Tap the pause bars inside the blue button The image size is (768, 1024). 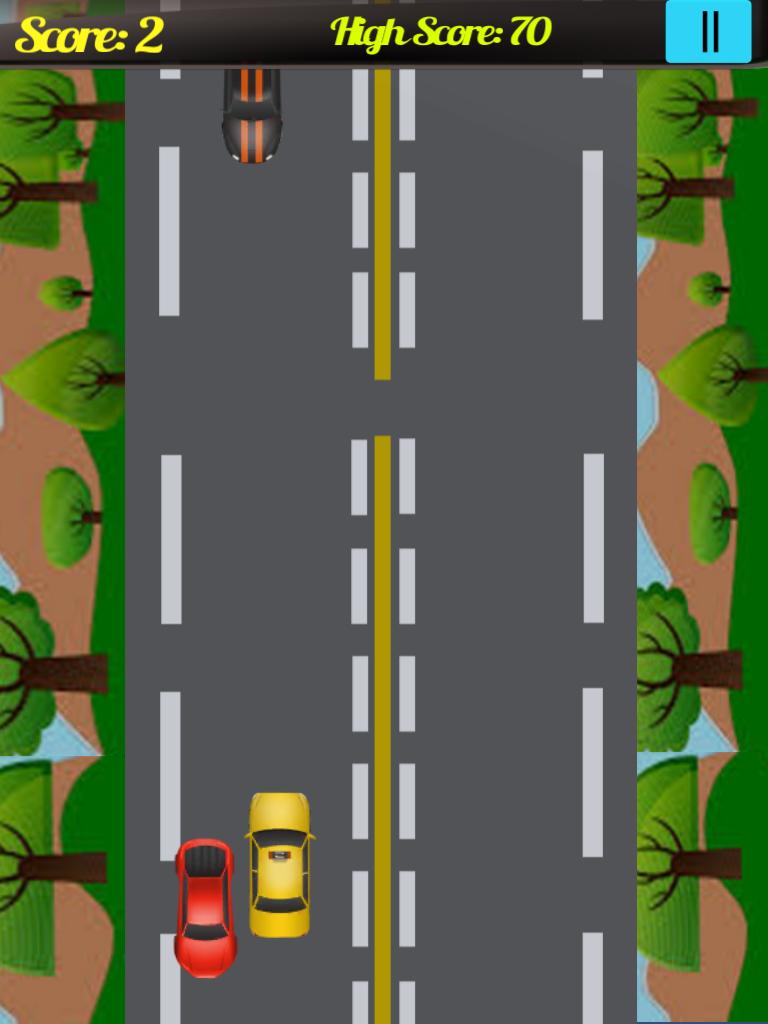pos(710,29)
